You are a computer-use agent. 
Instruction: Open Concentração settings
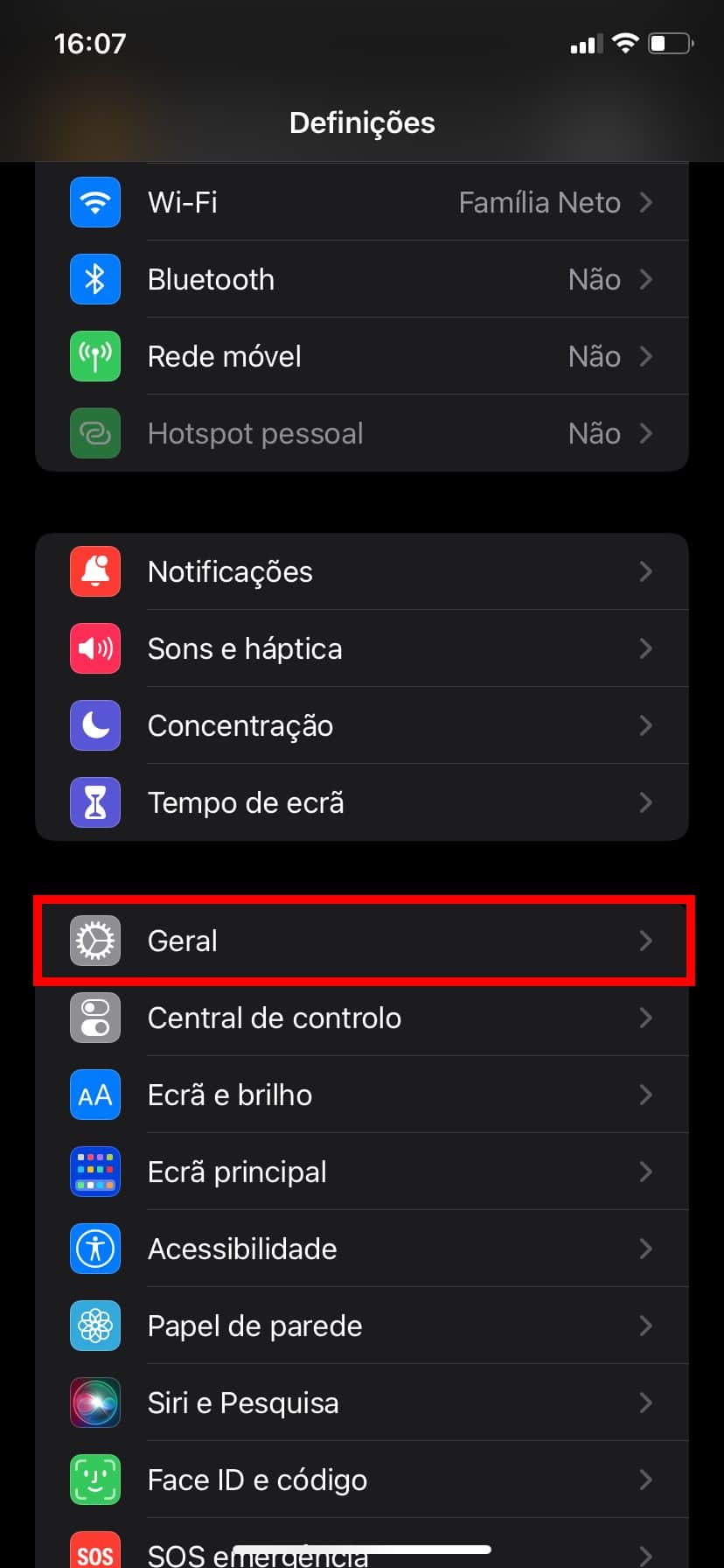tap(362, 725)
